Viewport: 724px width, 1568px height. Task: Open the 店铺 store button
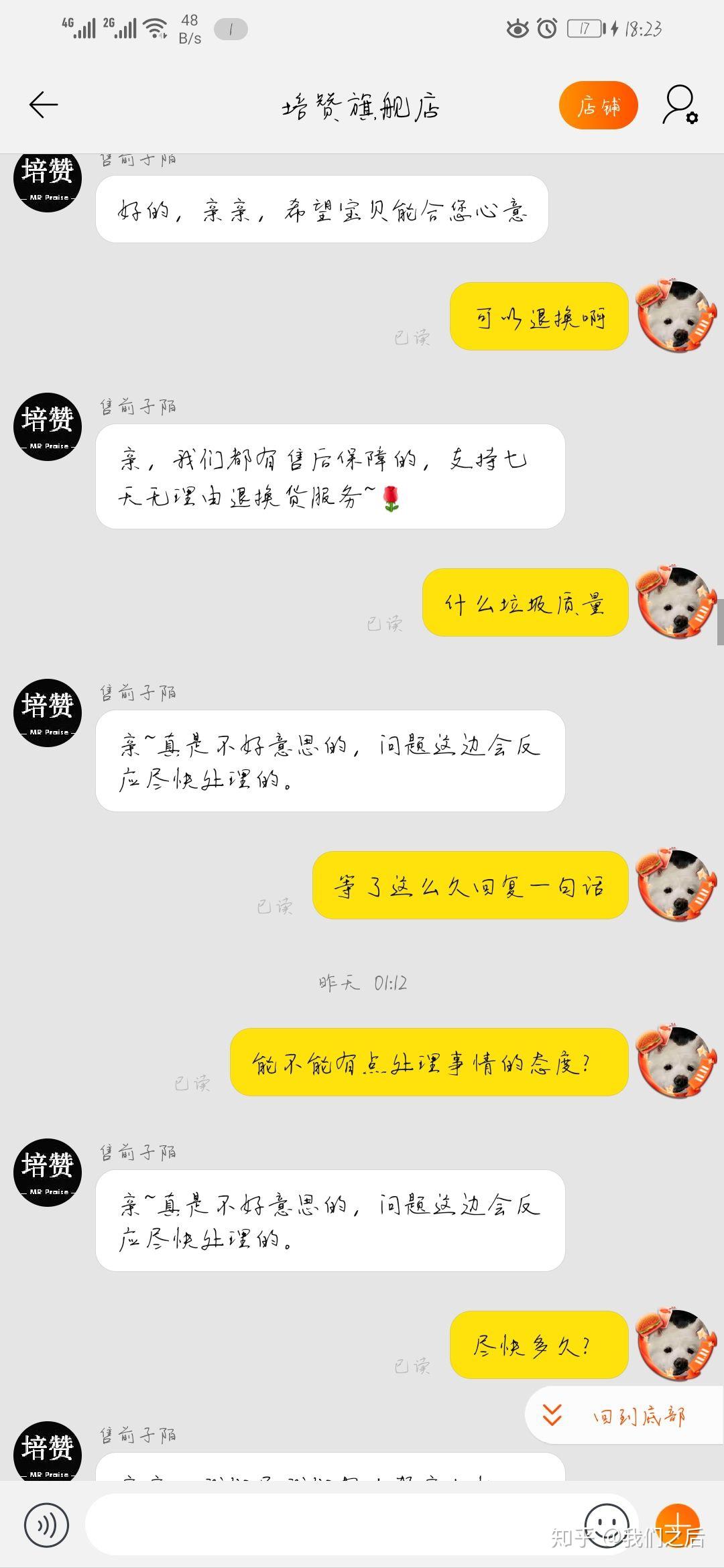599,105
